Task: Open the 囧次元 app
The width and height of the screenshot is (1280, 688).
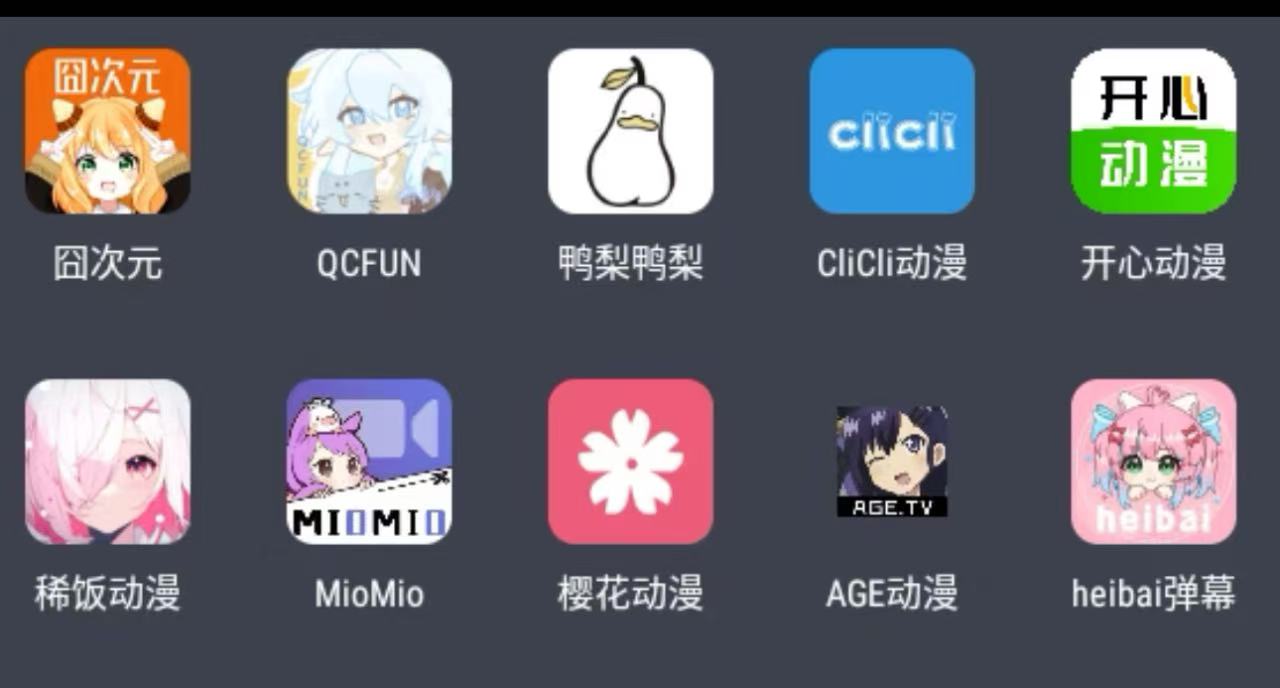Action: (x=107, y=131)
